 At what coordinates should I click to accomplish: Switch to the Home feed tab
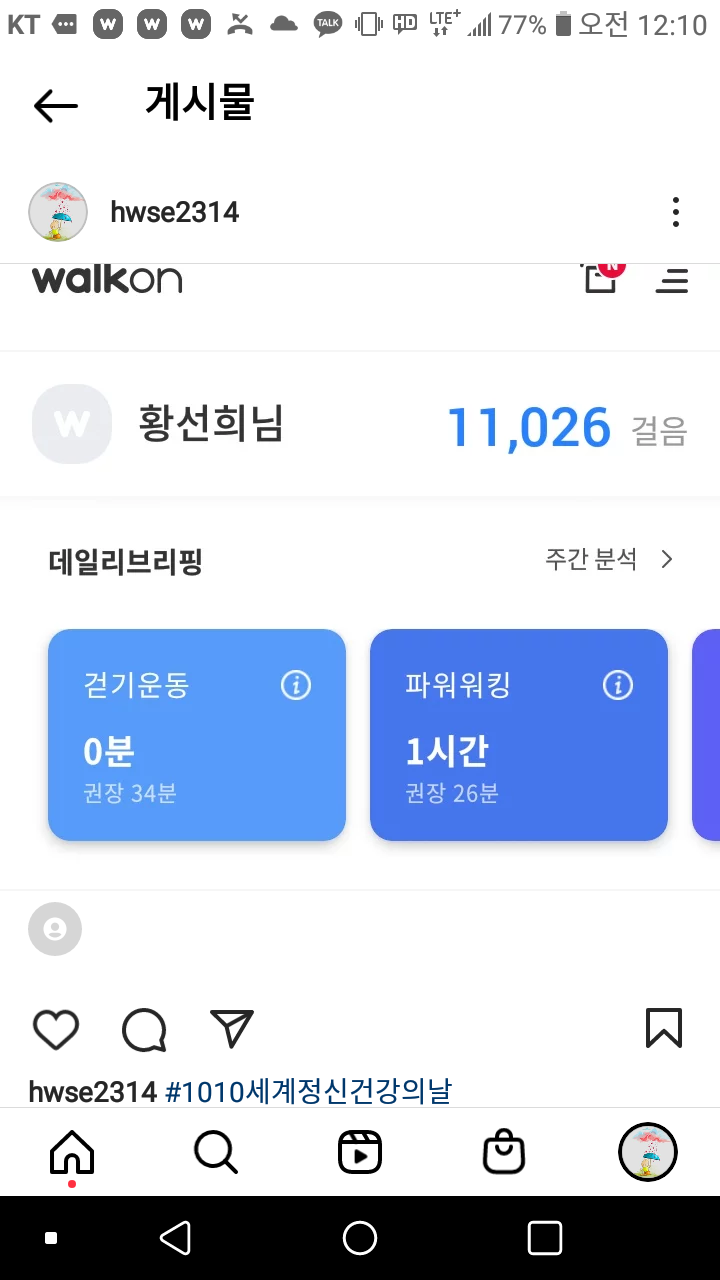pos(72,1153)
